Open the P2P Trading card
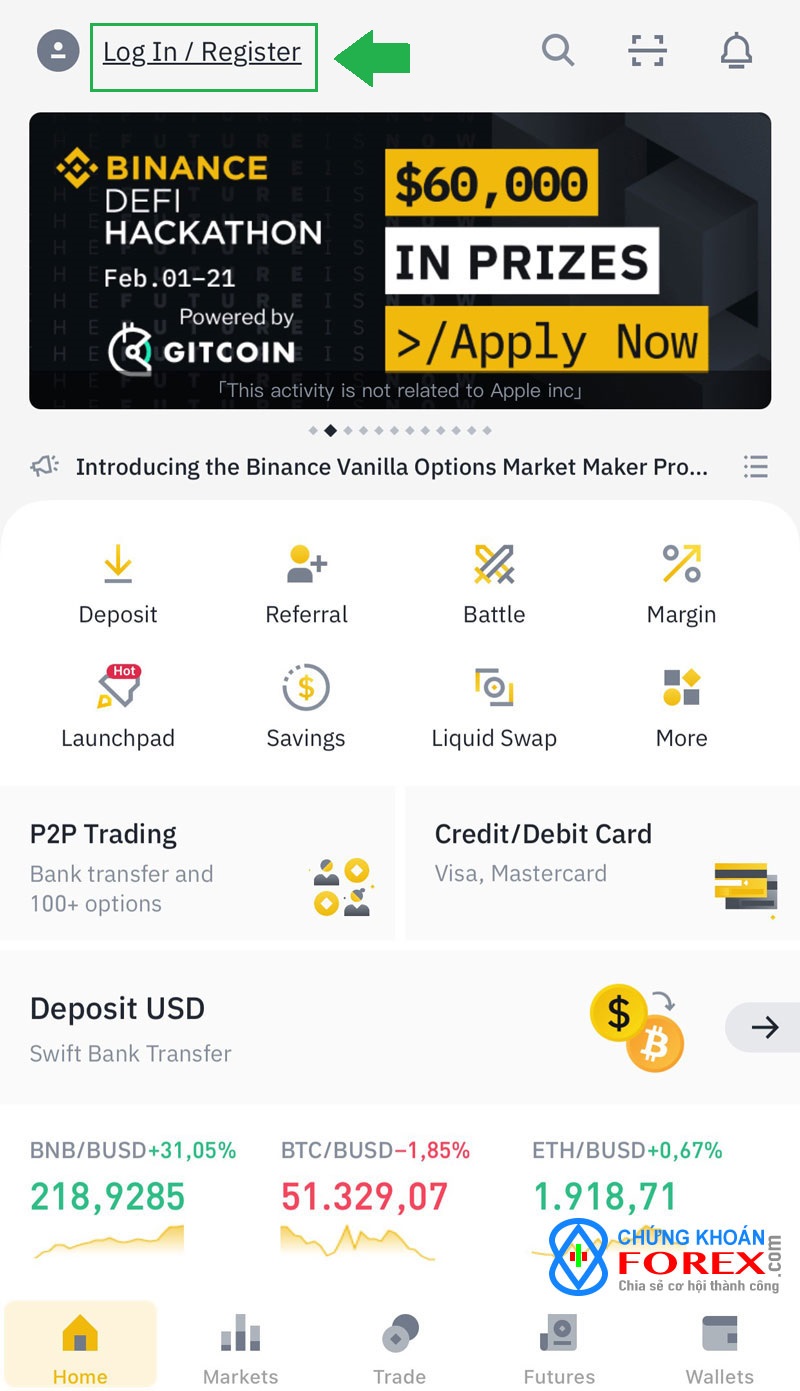The width and height of the screenshot is (800, 1391). point(197,862)
